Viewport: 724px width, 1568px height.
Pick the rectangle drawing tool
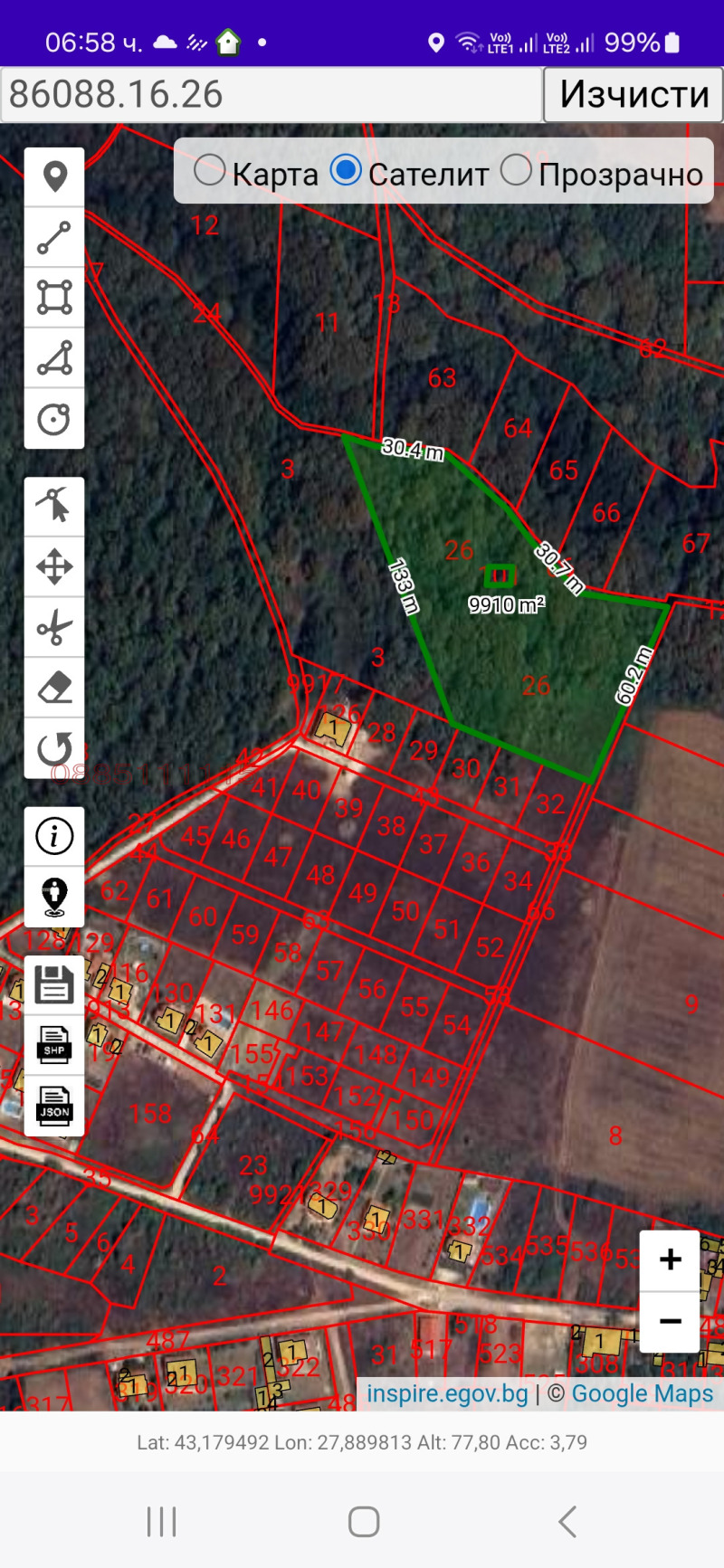click(x=54, y=298)
